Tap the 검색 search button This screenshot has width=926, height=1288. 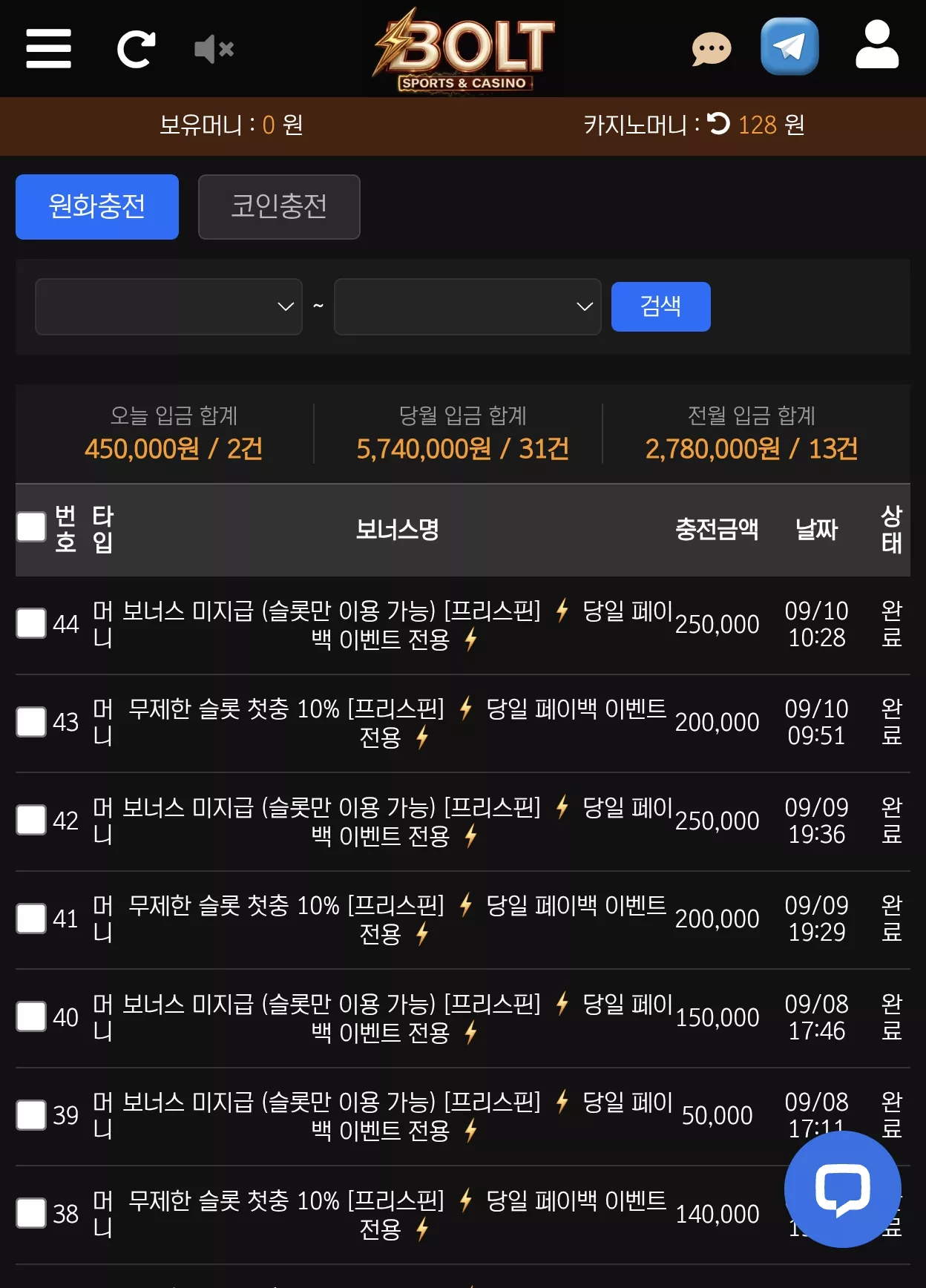[660, 306]
